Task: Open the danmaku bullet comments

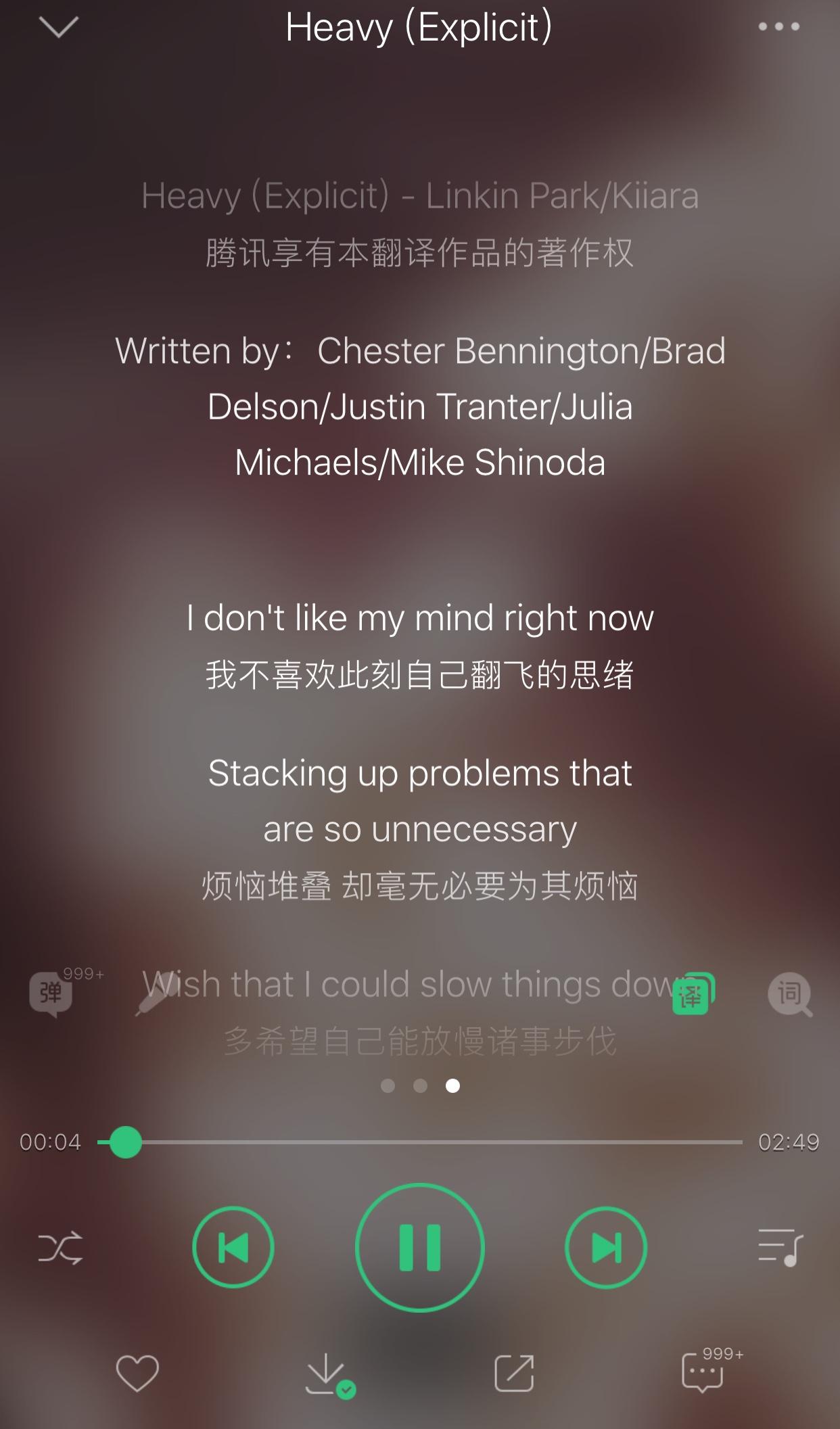Action: (x=51, y=993)
